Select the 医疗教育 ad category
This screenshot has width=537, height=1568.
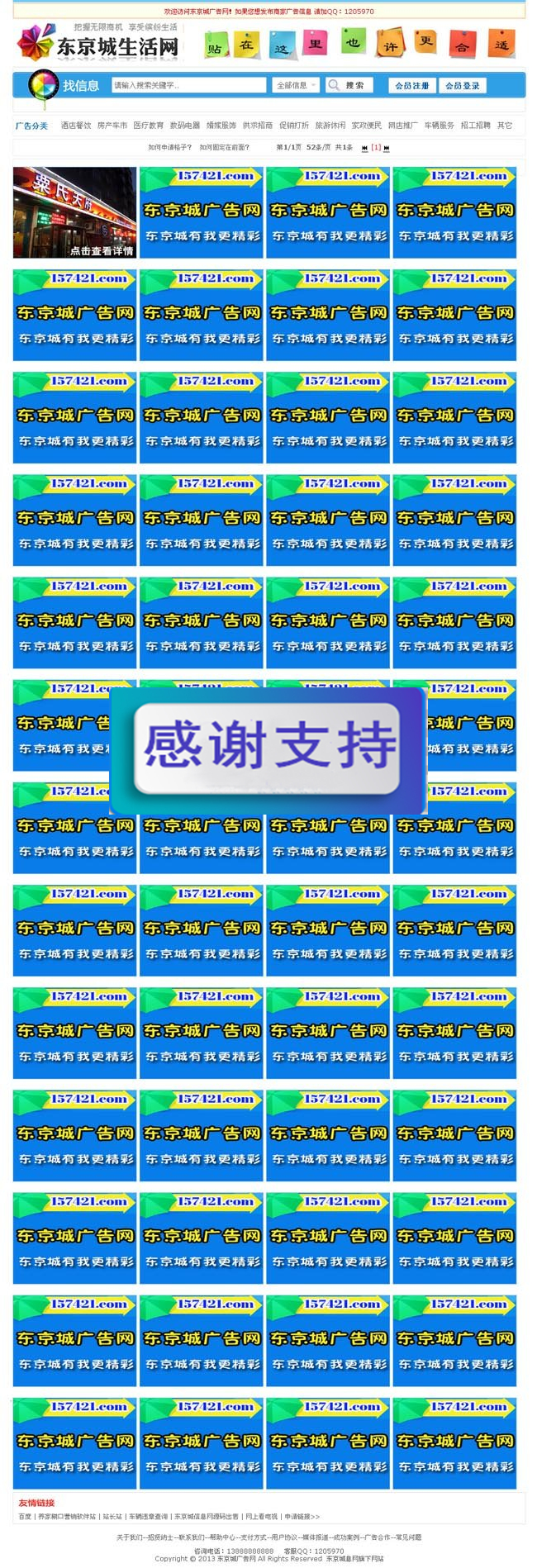pos(149,126)
